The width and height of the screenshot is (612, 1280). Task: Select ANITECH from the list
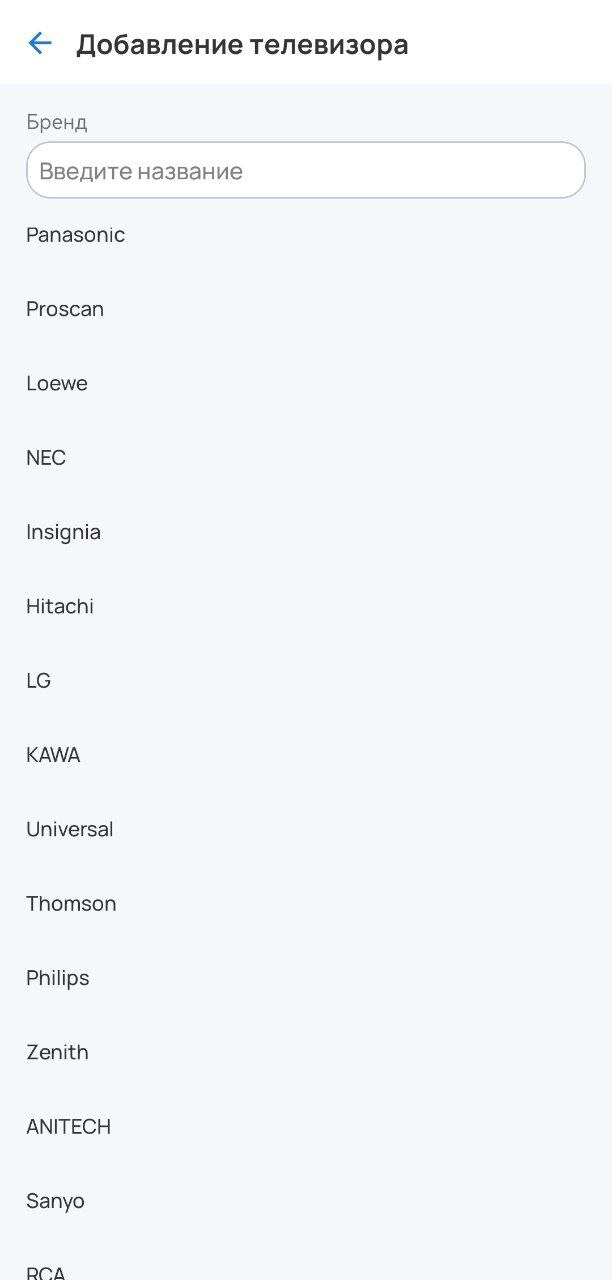[68, 1127]
